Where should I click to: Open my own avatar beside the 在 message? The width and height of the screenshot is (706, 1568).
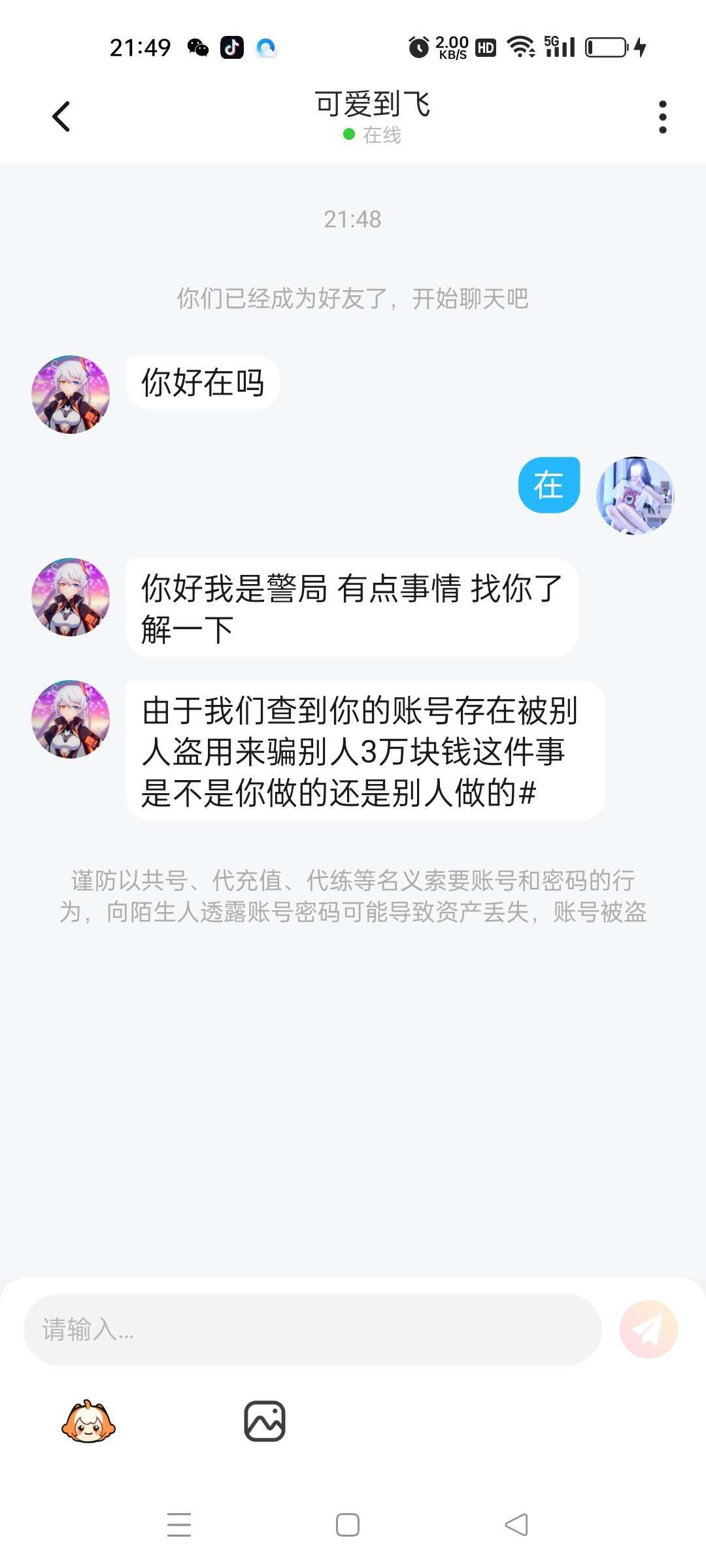pyautogui.click(x=635, y=496)
